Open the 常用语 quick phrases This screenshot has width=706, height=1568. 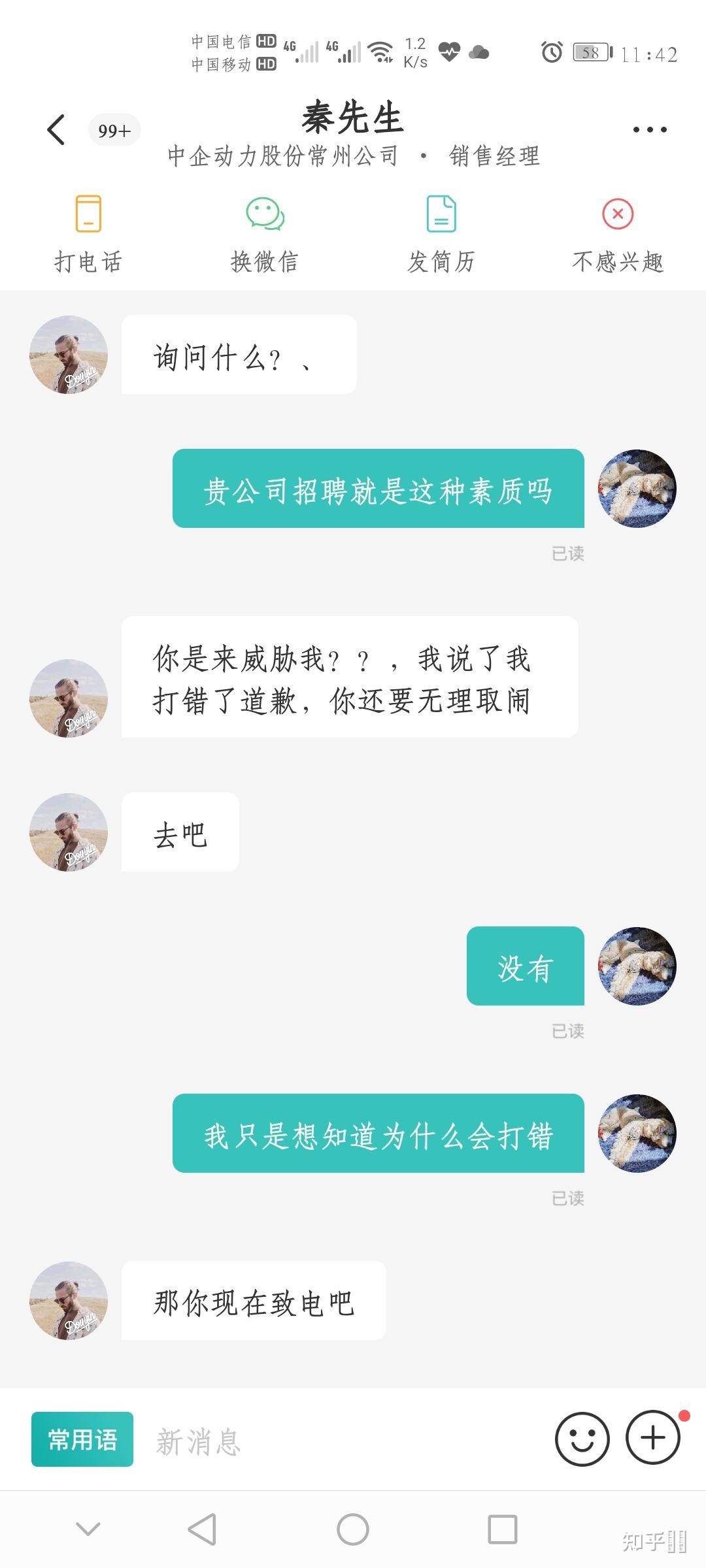[82, 1439]
